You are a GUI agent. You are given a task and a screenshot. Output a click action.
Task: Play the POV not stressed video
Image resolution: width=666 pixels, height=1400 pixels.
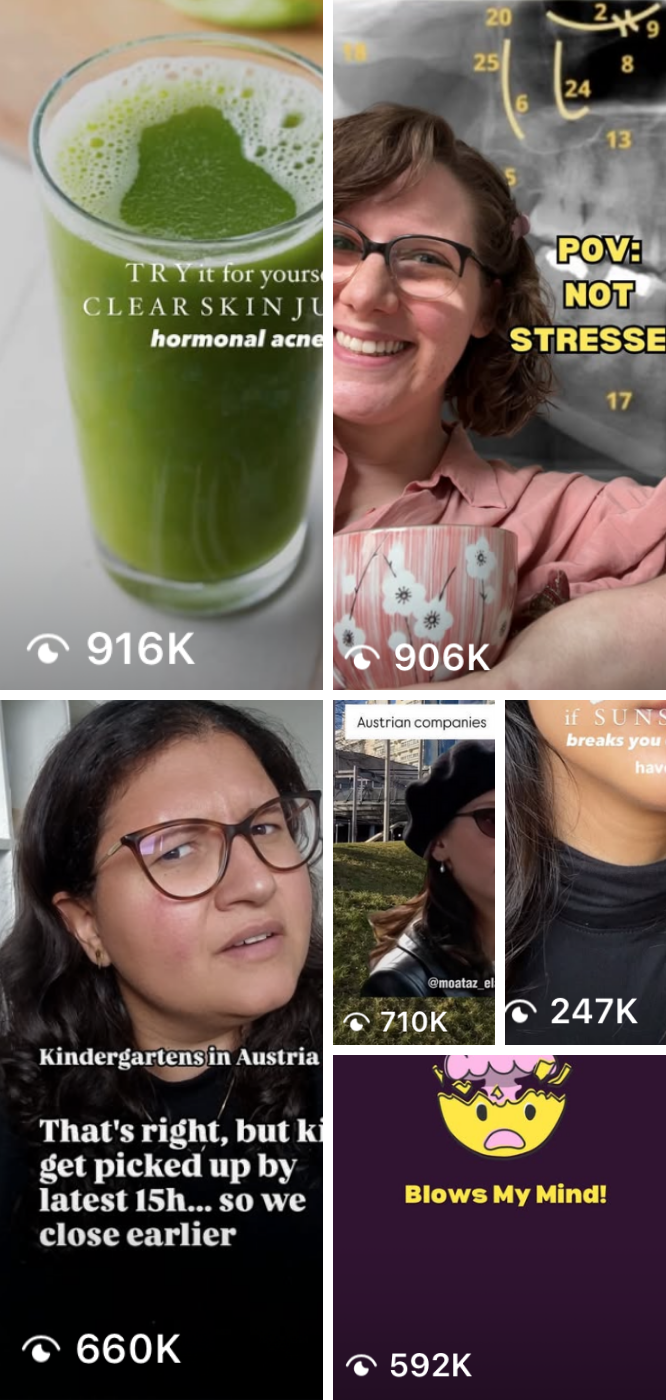[x=499, y=345]
